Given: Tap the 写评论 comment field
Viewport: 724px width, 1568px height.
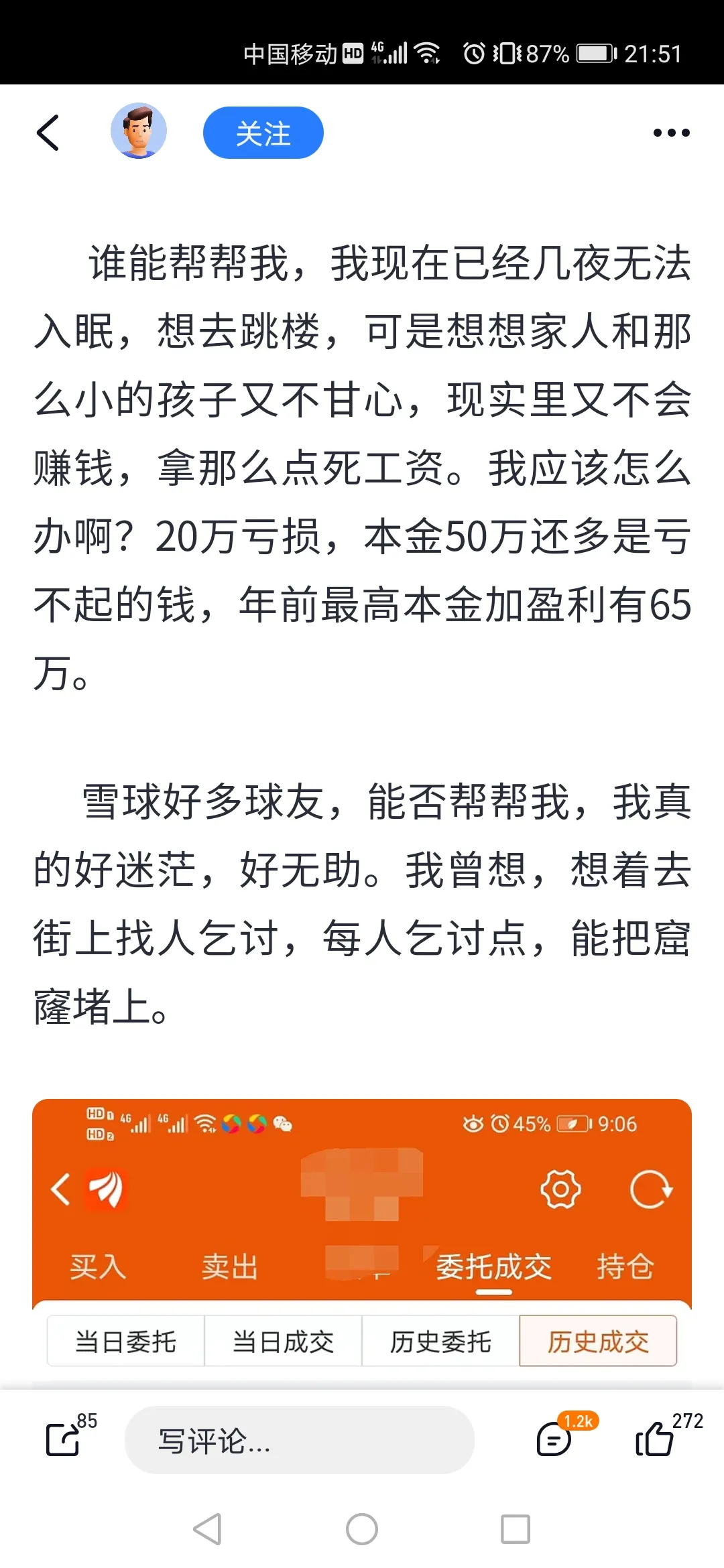Looking at the screenshot, I should (300, 1440).
